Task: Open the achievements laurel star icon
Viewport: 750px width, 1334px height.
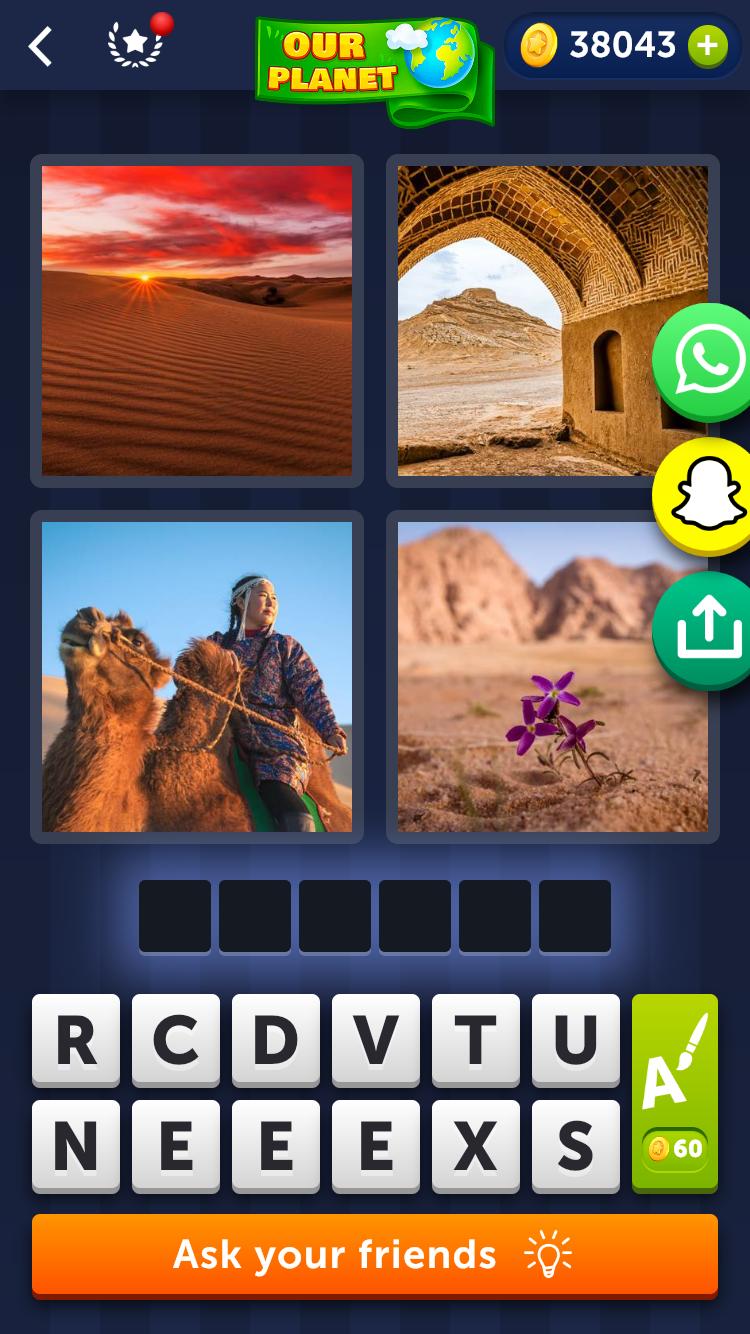Action: pyautogui.click(x=136, y=46)
